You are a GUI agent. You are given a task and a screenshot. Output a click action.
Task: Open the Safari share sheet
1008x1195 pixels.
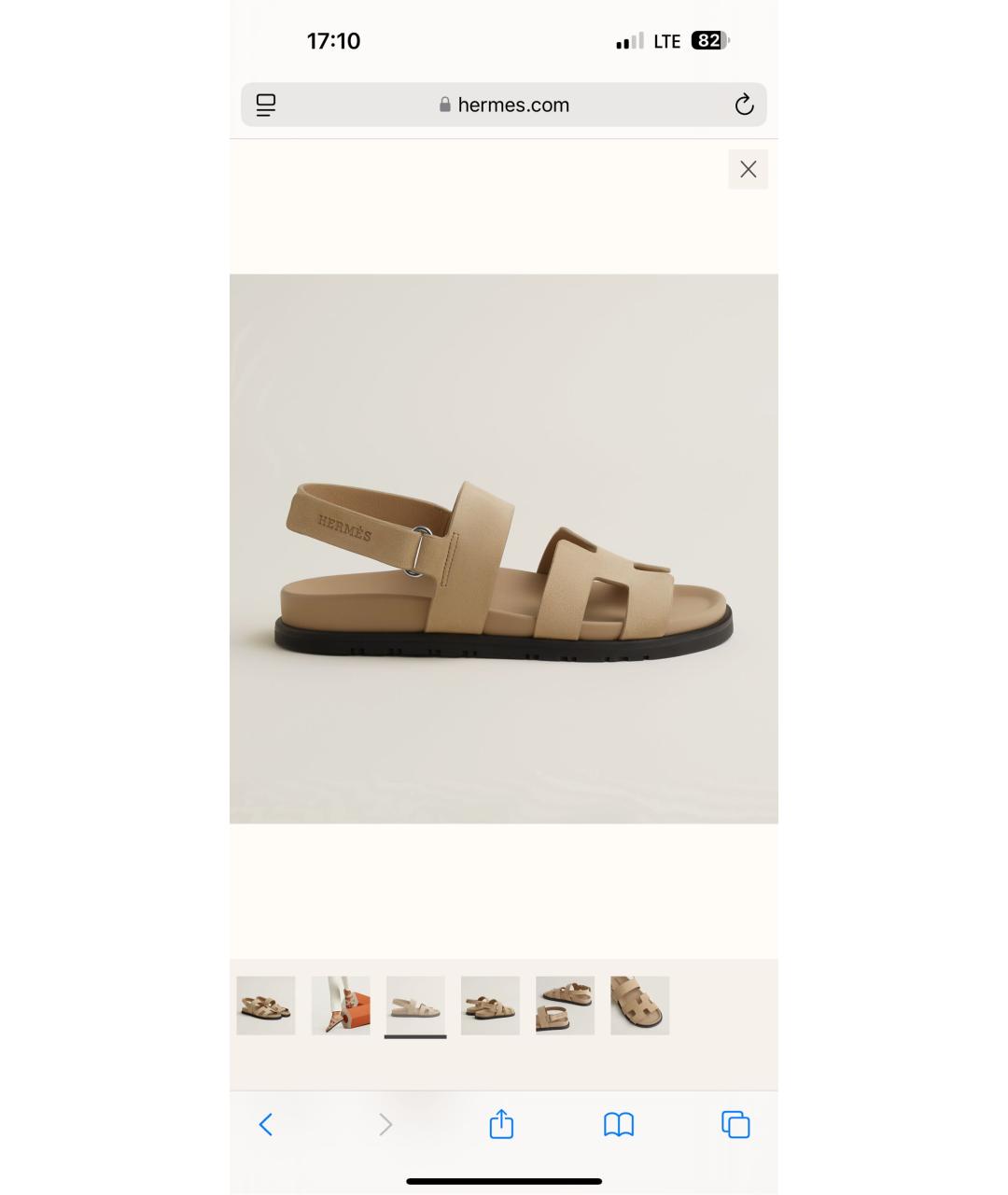(501, 1124)
